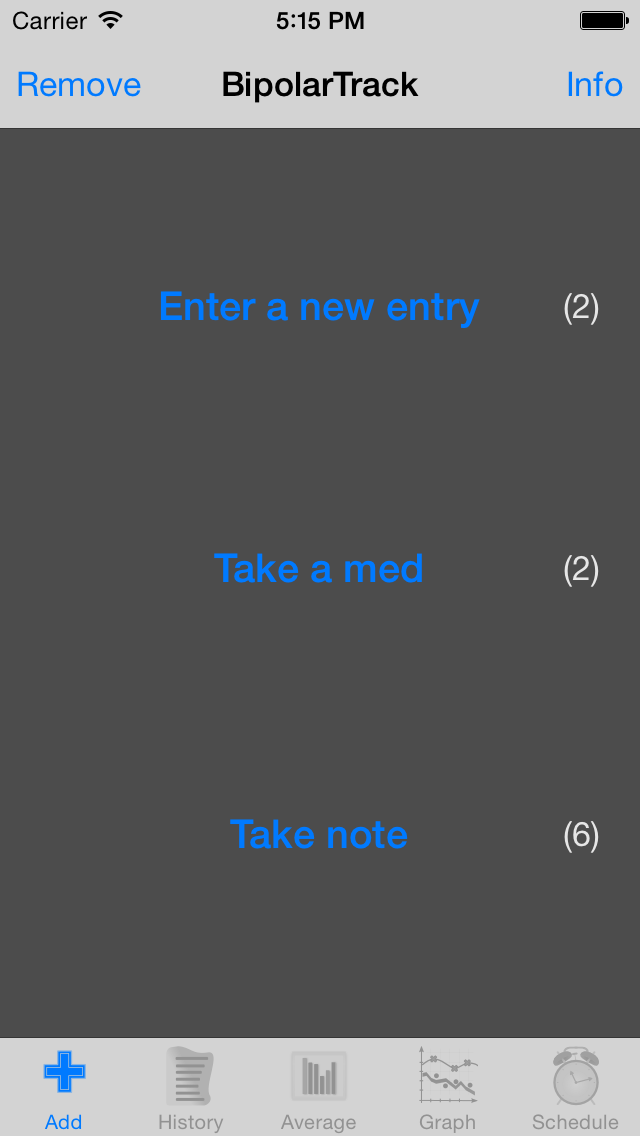Choose Take a med
This screenshot has height=1136, width=640.
point(319,568)
